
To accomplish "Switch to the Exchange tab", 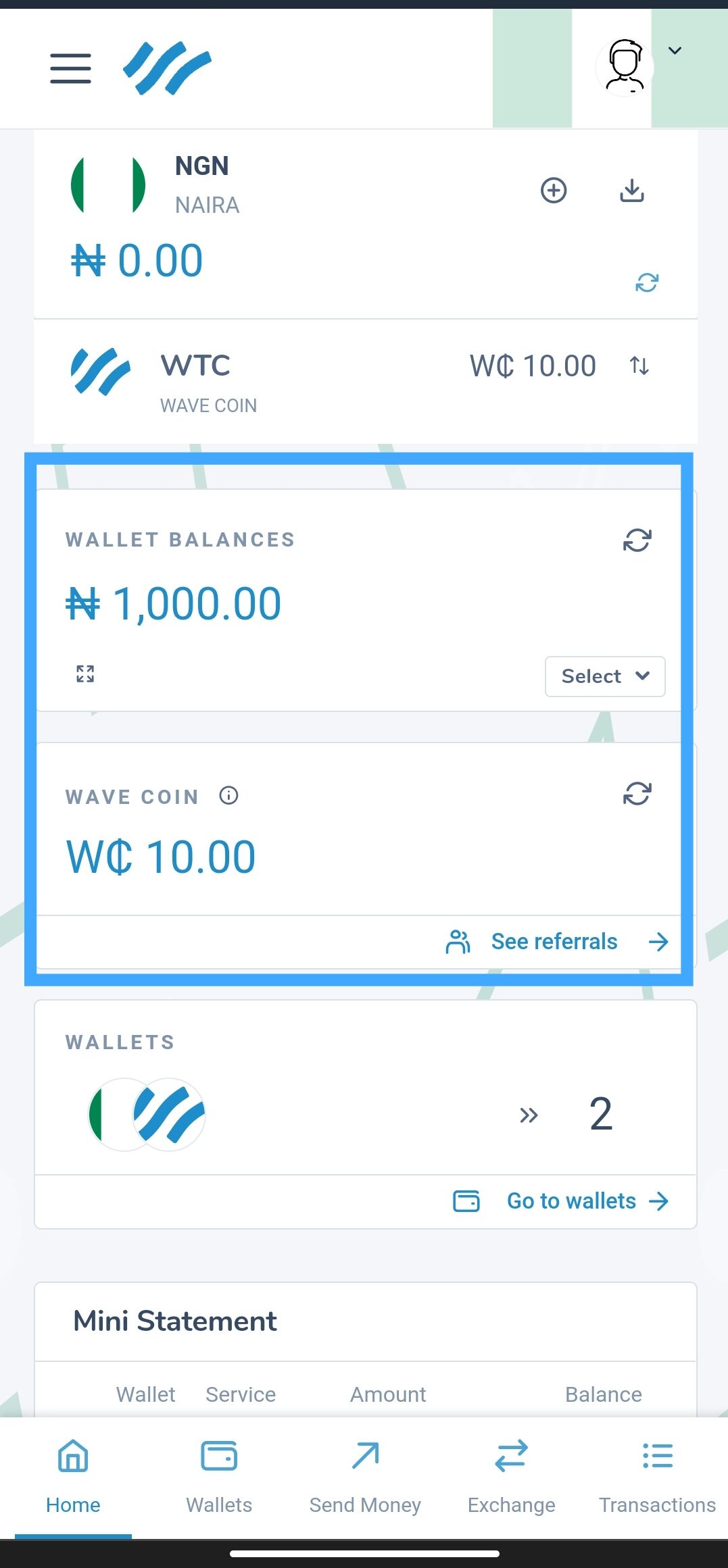I will pyautogui.click(x=511, y=1477).
